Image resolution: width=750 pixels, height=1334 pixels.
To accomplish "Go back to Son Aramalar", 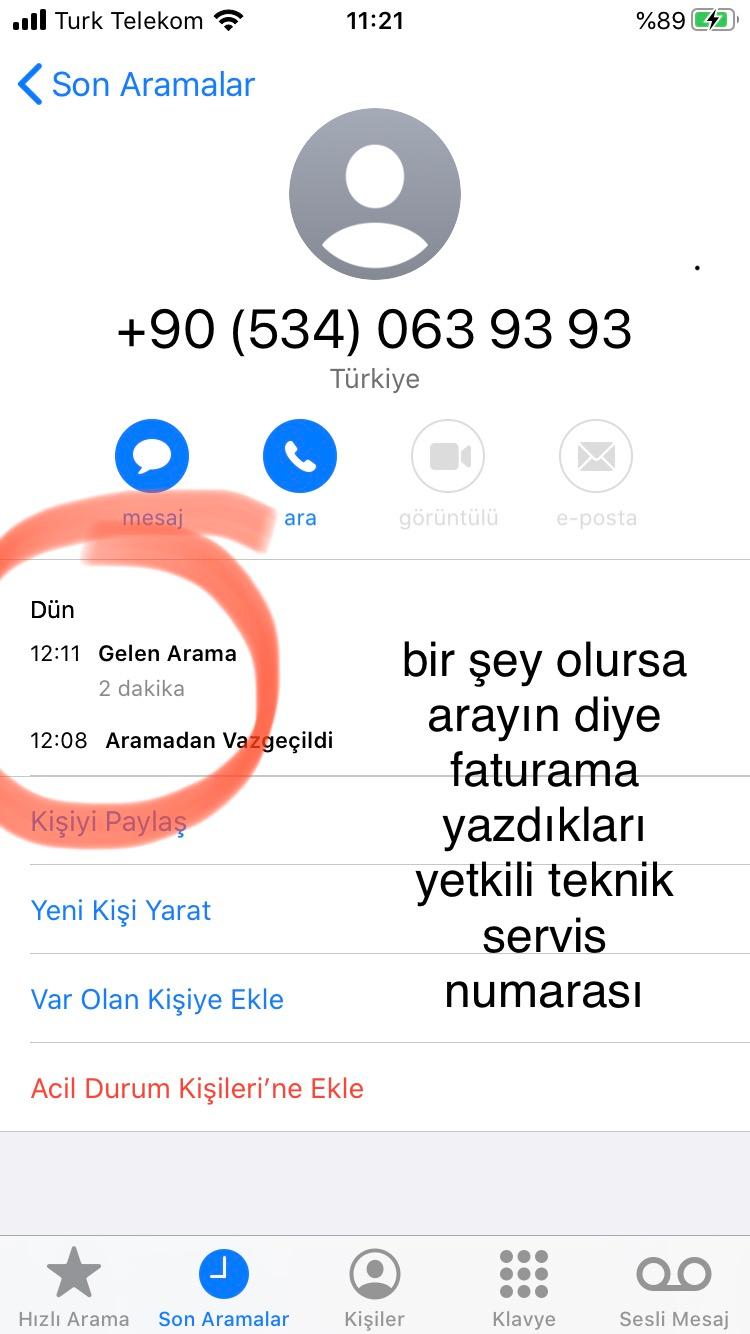I will click(136, 85).
